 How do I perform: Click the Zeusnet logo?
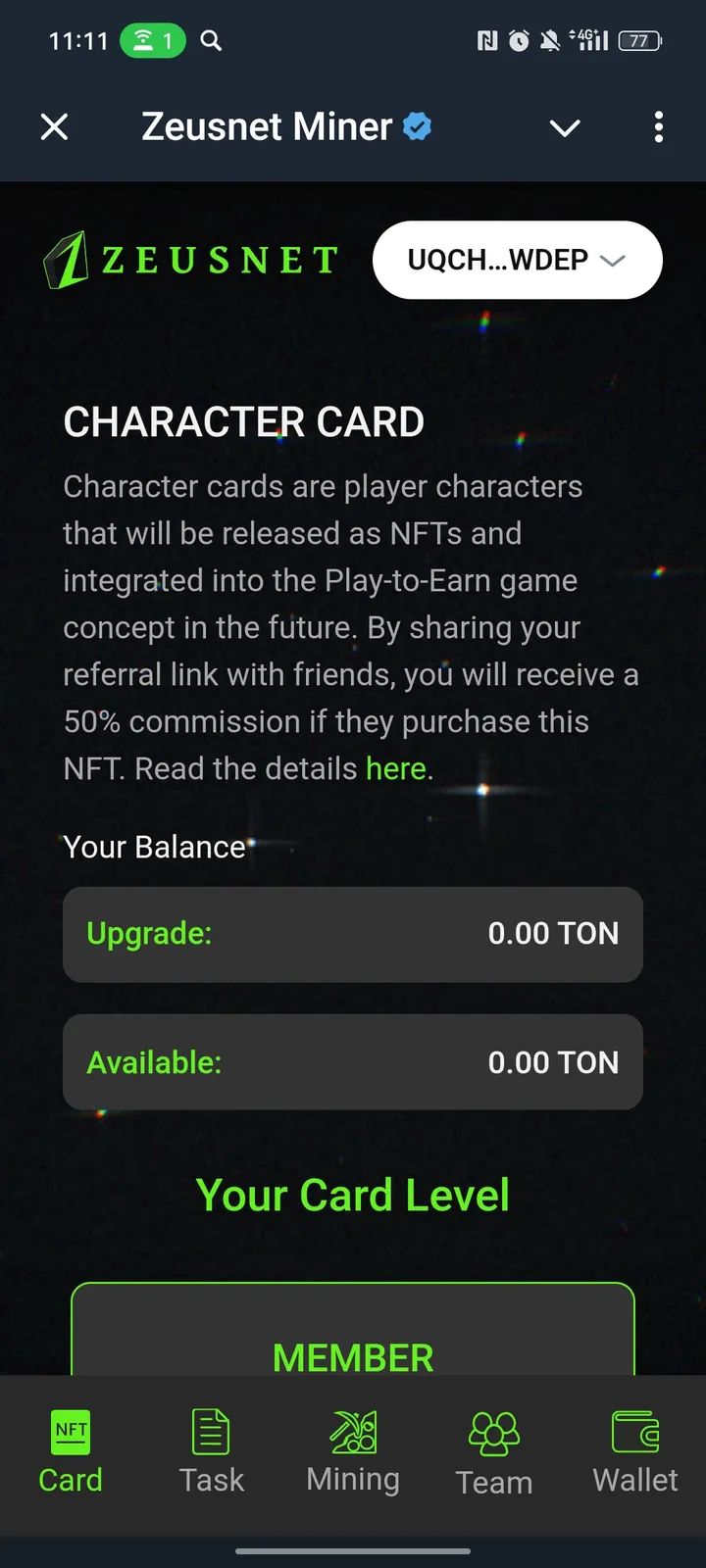coord(189,260)
